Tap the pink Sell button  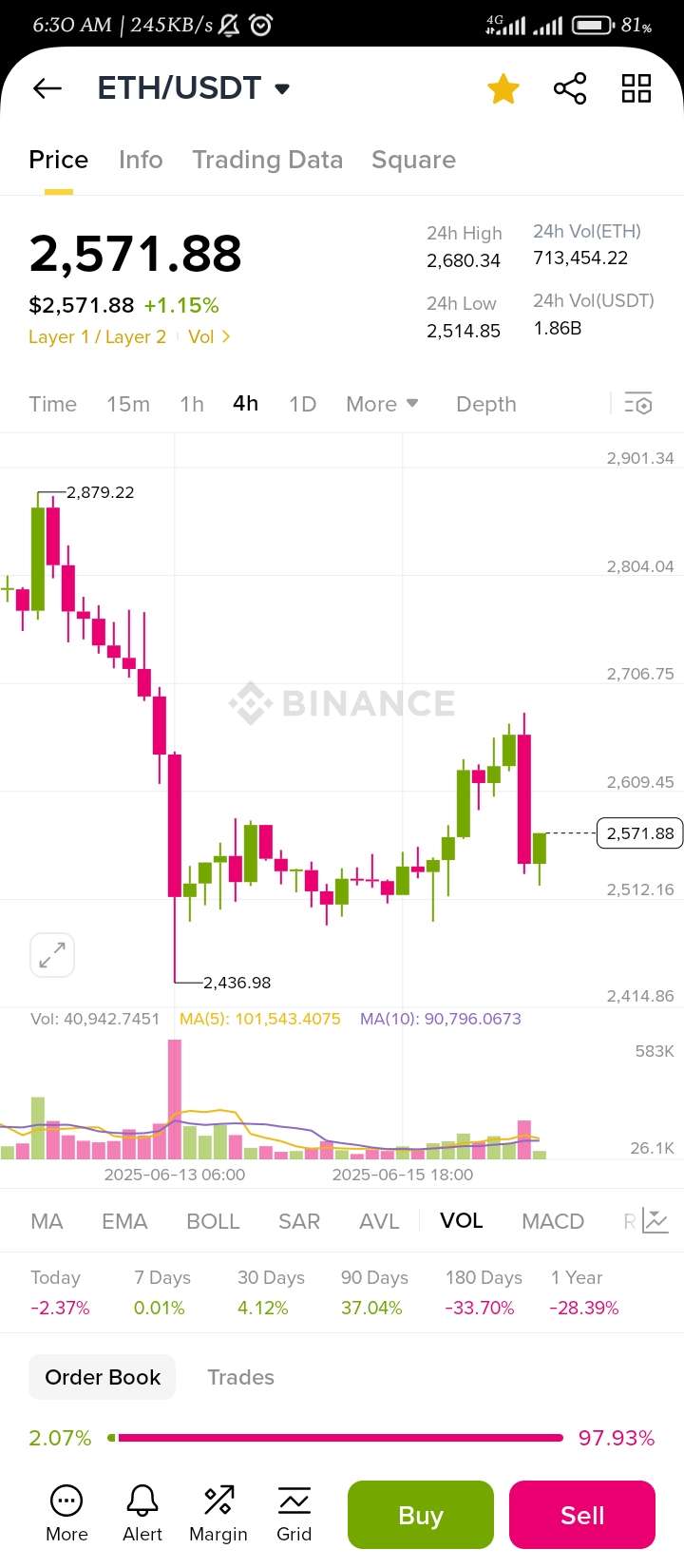tap(581, 1515)
